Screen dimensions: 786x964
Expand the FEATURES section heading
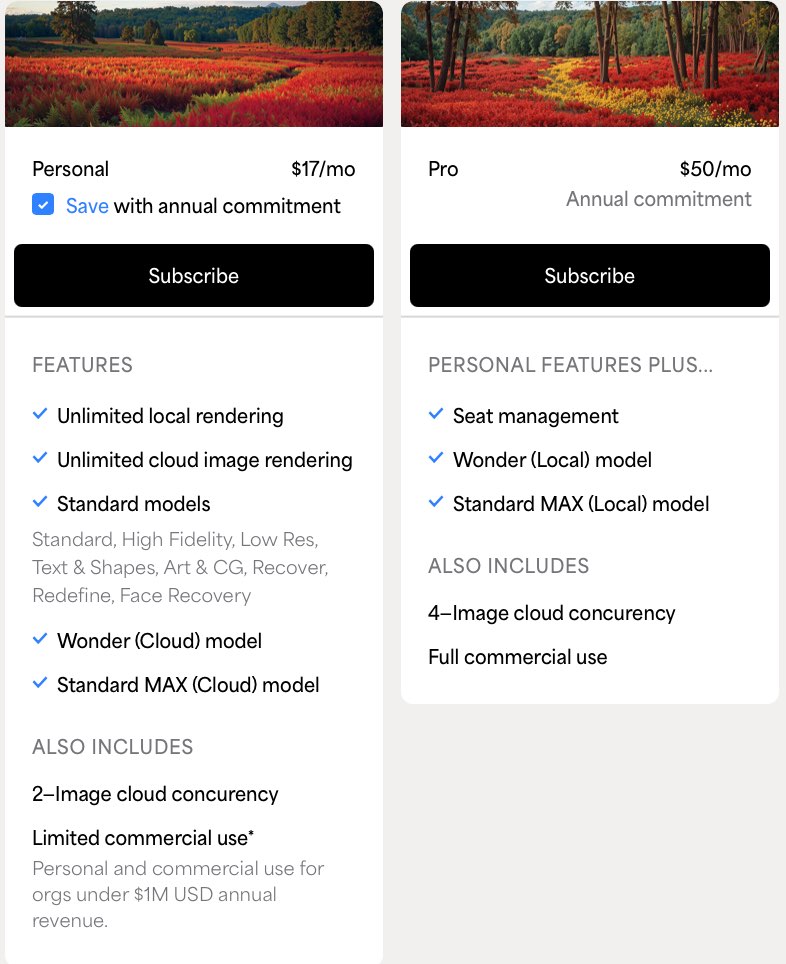pyautogui.click(x=82, y=365)
